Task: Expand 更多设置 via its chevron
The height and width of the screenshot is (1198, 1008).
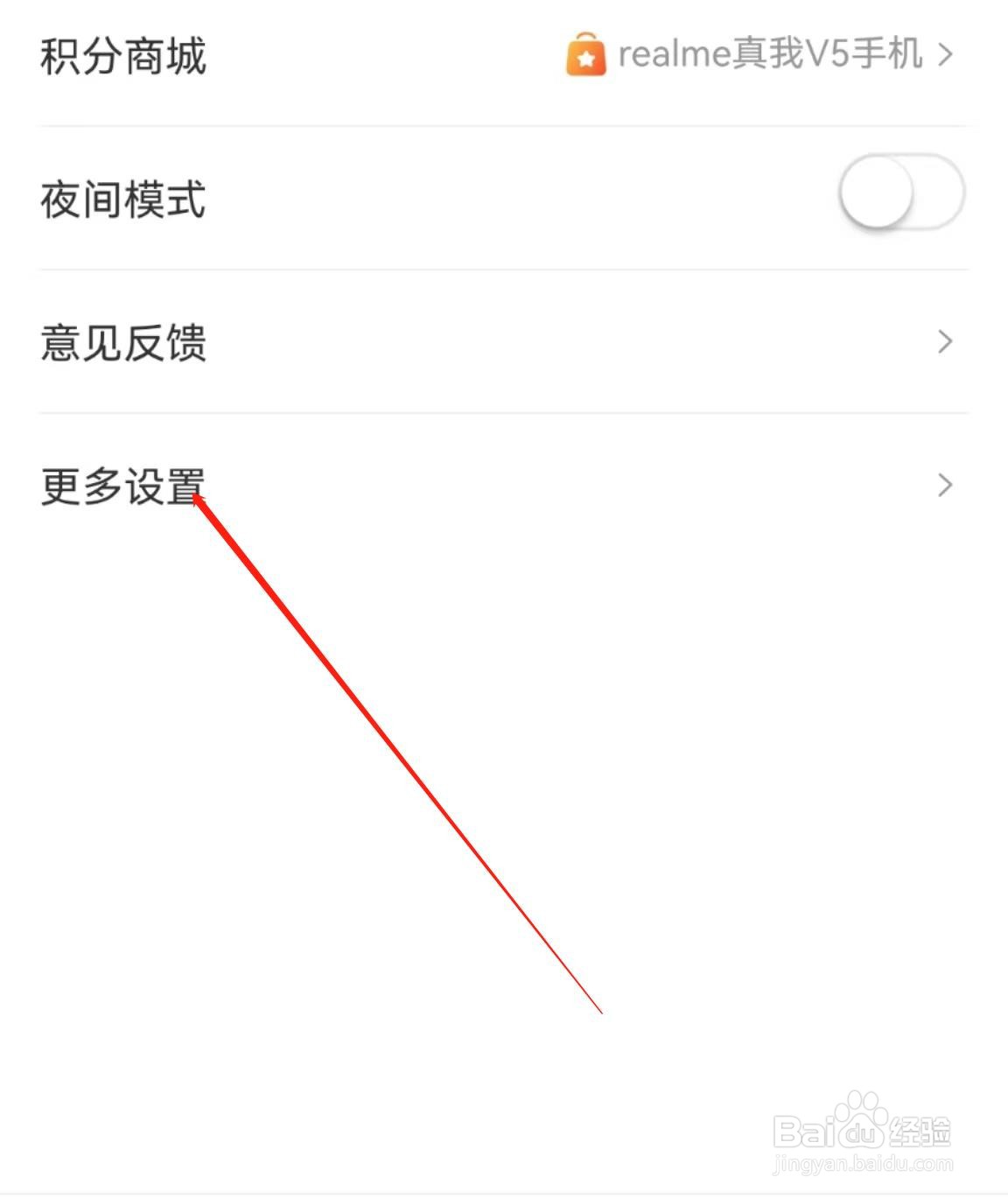Action: (944, 484)
